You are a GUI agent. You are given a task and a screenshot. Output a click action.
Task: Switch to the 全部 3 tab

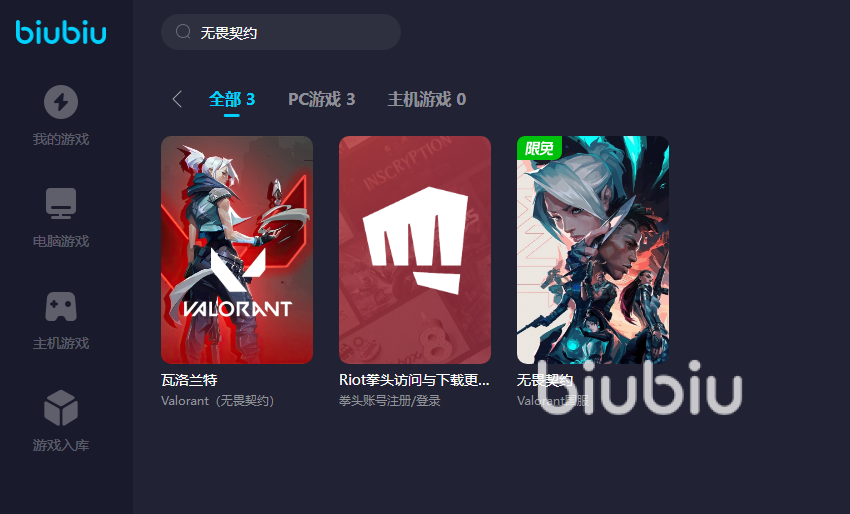[232, 99]
